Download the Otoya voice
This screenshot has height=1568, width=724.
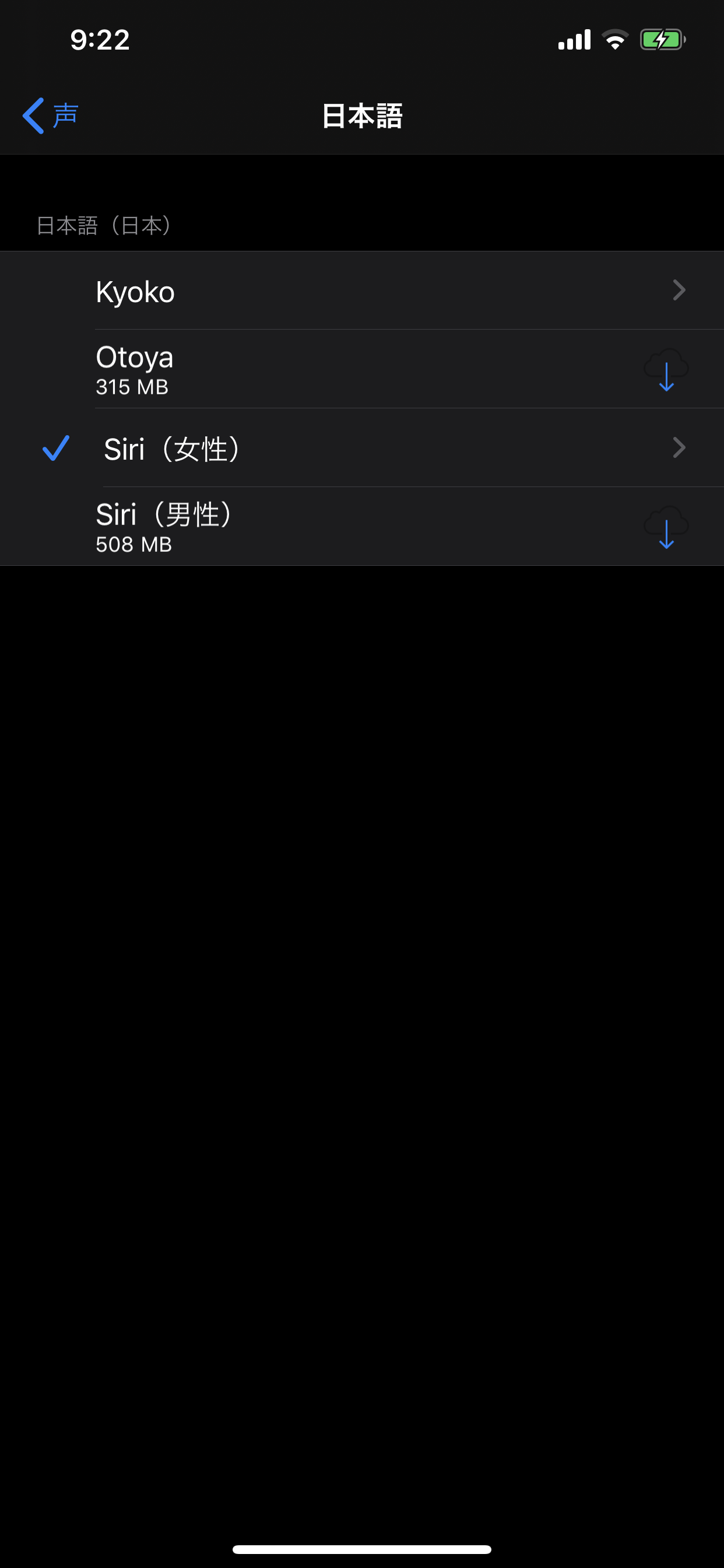pyautogui.click(x=666, y=369)
